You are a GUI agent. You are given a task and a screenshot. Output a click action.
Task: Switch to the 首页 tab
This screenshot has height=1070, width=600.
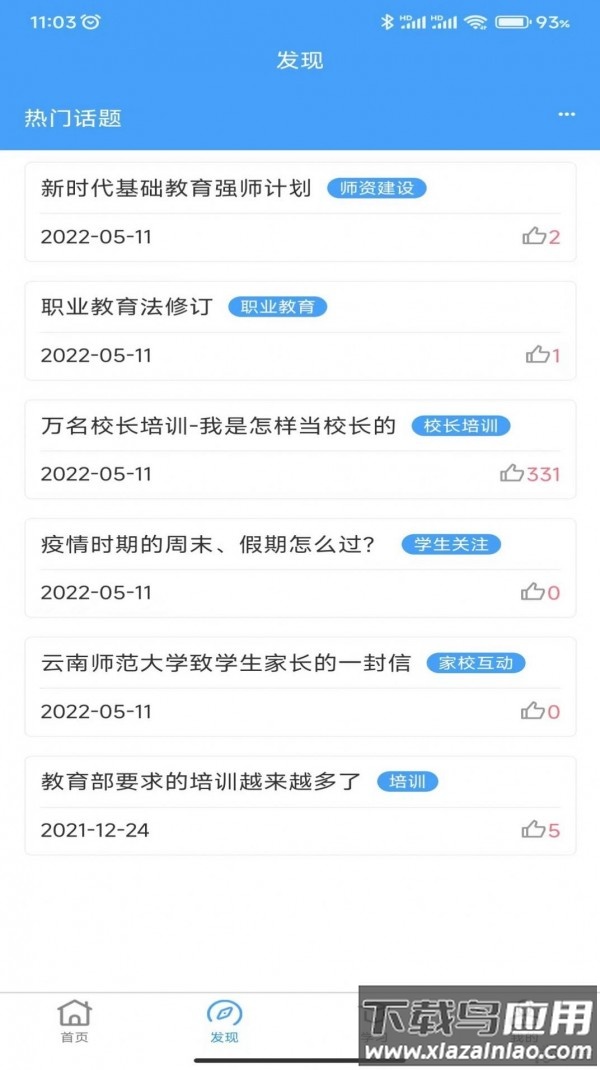point(74,1021)
